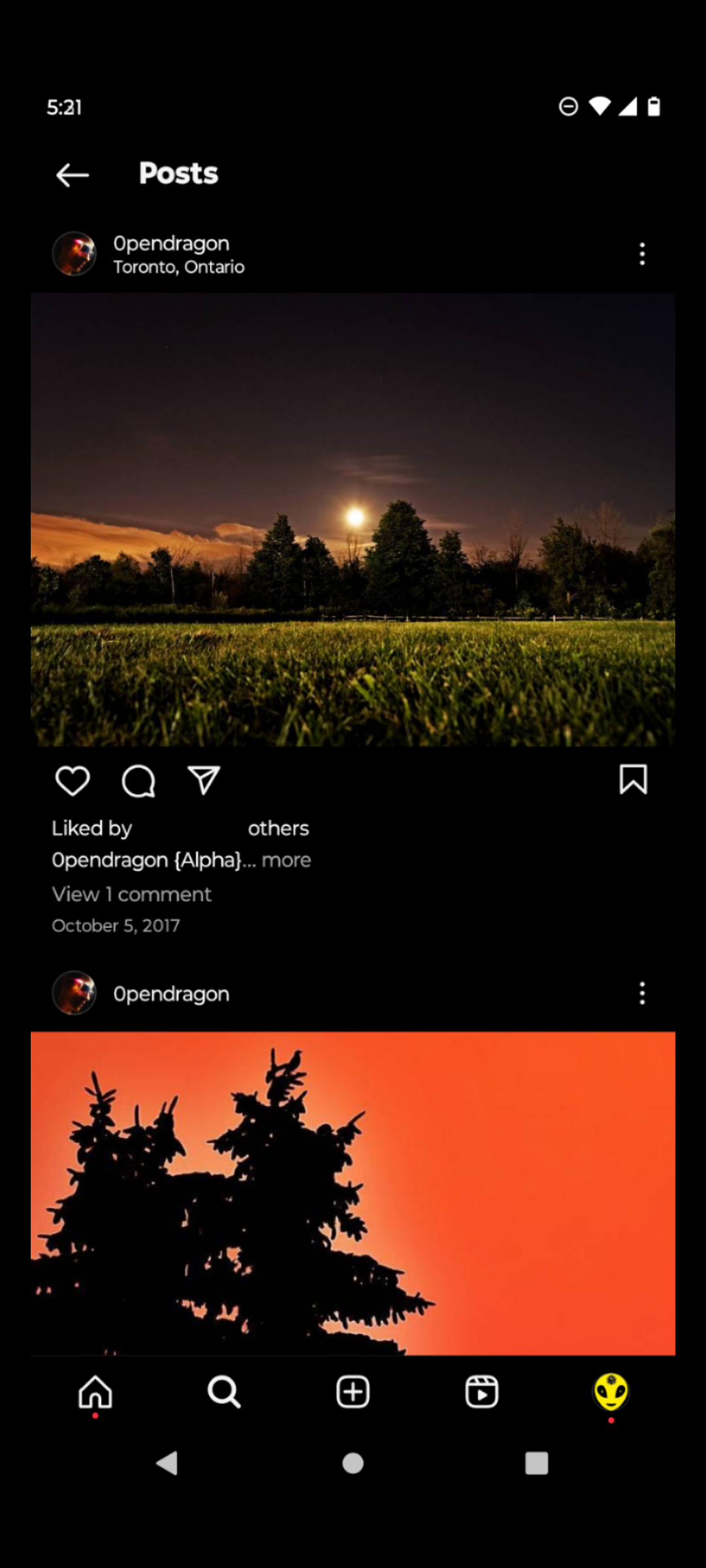Tap the system home button
Screen dimensions: 706x1568
pyautogui.click(x=353, y=1463)
